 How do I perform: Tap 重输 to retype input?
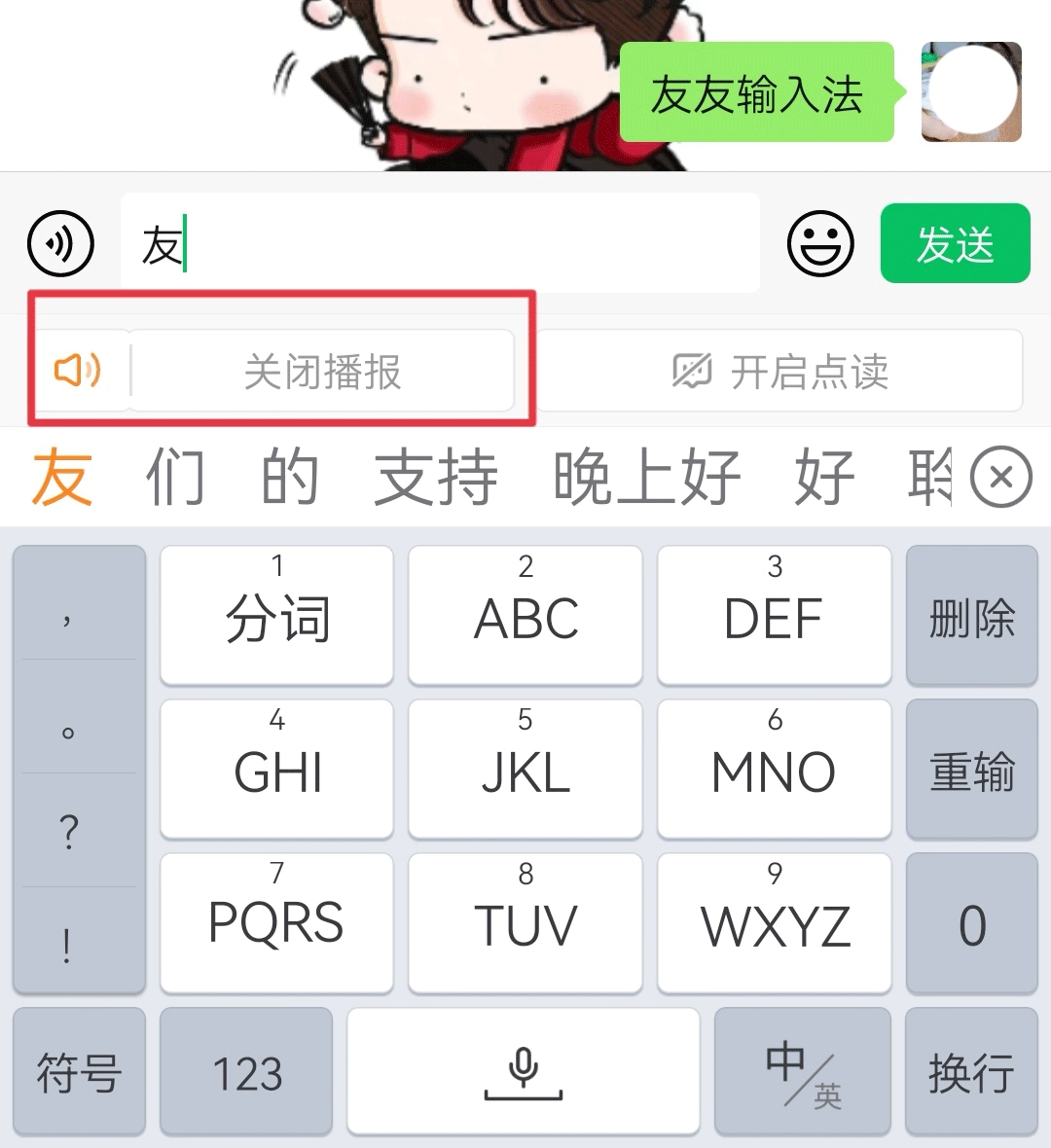coord(971,769)
